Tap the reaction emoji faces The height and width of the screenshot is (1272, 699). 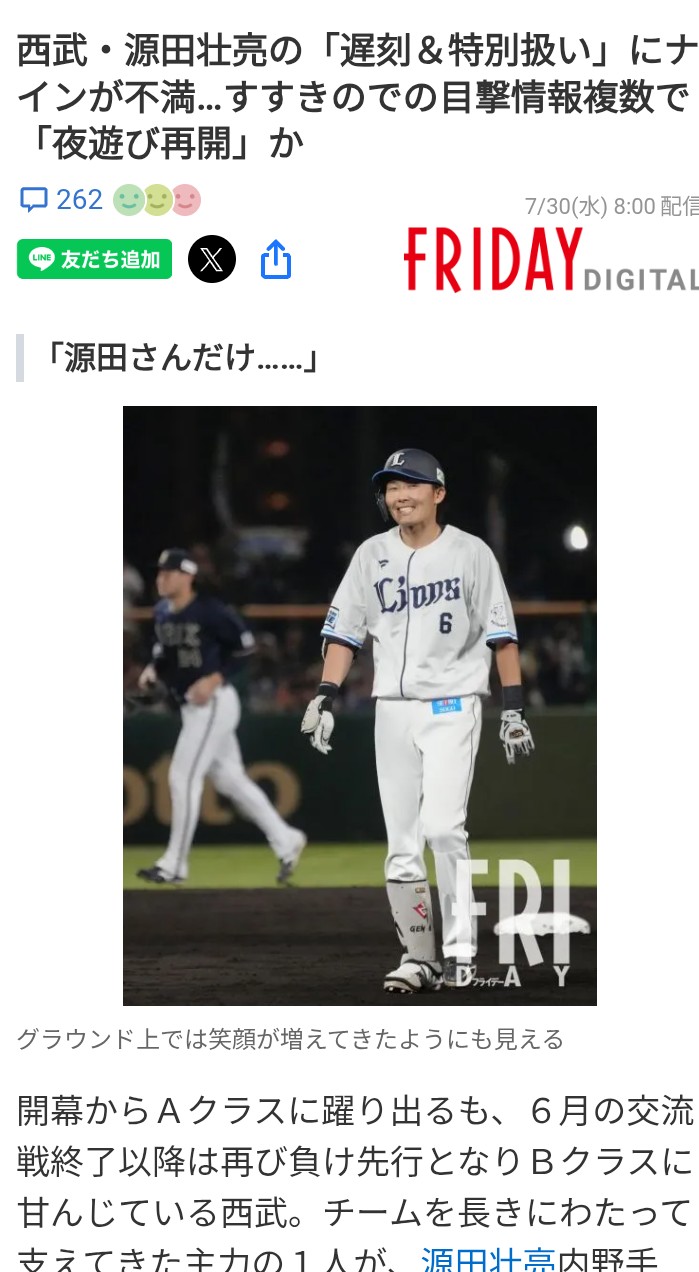coord(157,200)
